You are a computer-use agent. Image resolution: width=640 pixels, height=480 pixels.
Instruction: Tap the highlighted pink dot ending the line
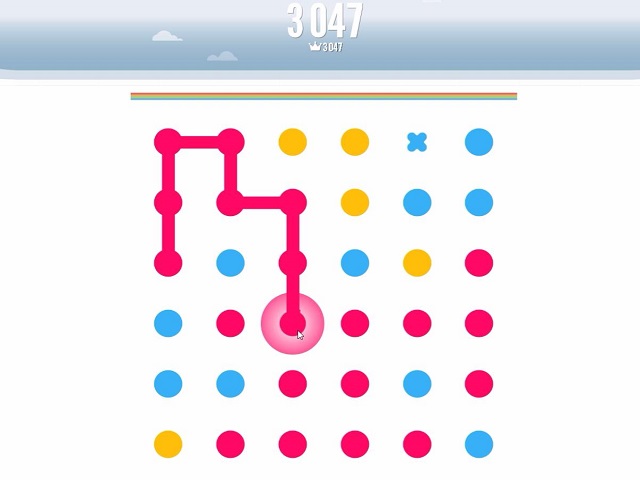click(x=292, y=323)
